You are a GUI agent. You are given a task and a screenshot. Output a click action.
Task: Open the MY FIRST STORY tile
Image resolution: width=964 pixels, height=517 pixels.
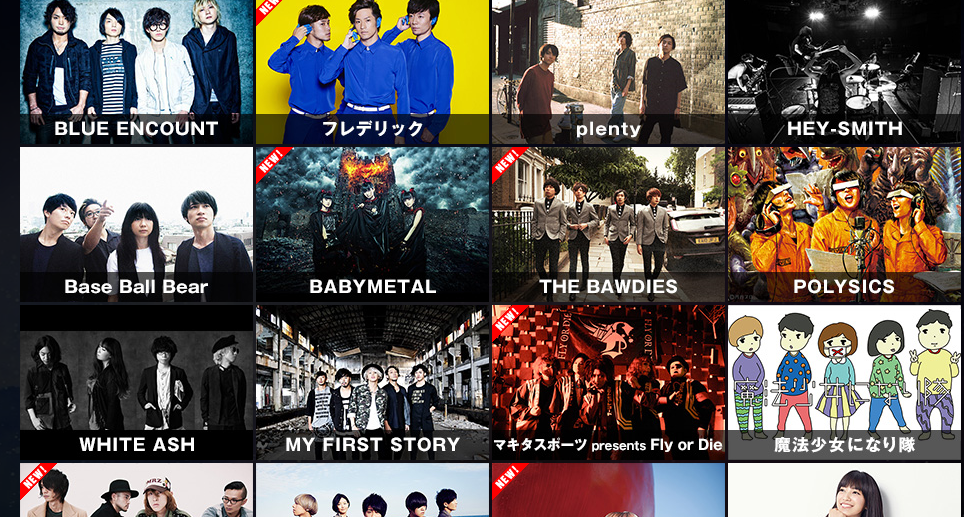[x=372, y=385]
